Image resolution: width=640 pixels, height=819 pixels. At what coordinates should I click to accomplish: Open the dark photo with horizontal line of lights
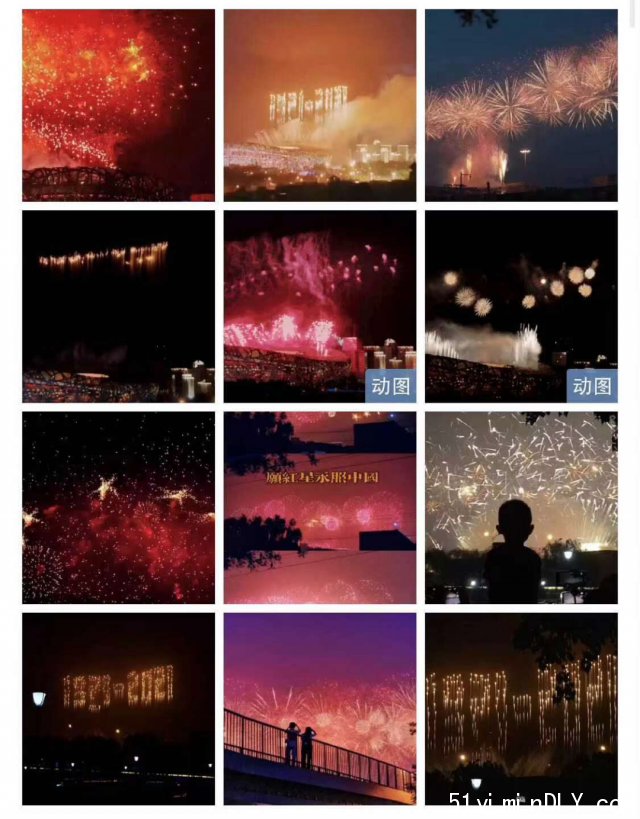tap(118, 305)
